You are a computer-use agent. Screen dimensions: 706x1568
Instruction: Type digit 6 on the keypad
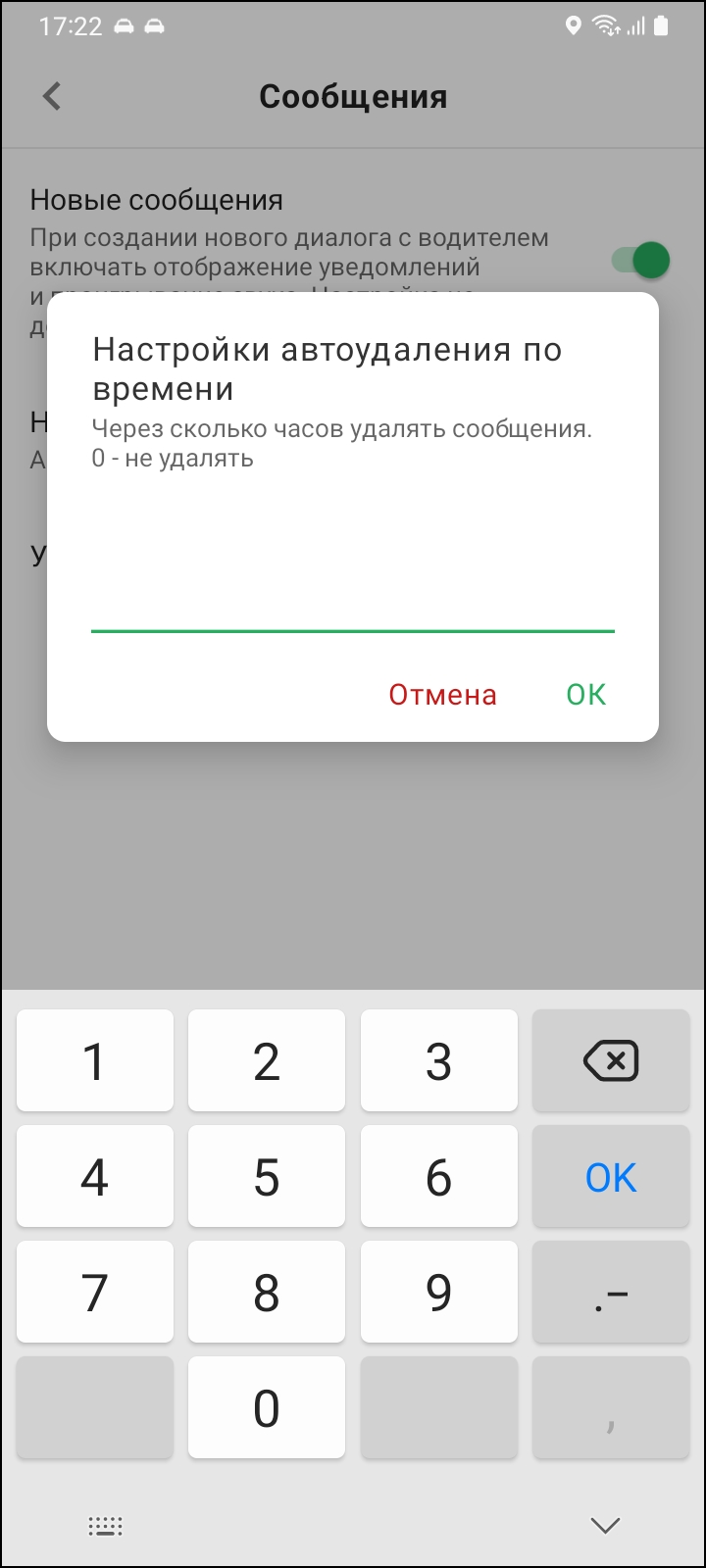(438, 1177)
